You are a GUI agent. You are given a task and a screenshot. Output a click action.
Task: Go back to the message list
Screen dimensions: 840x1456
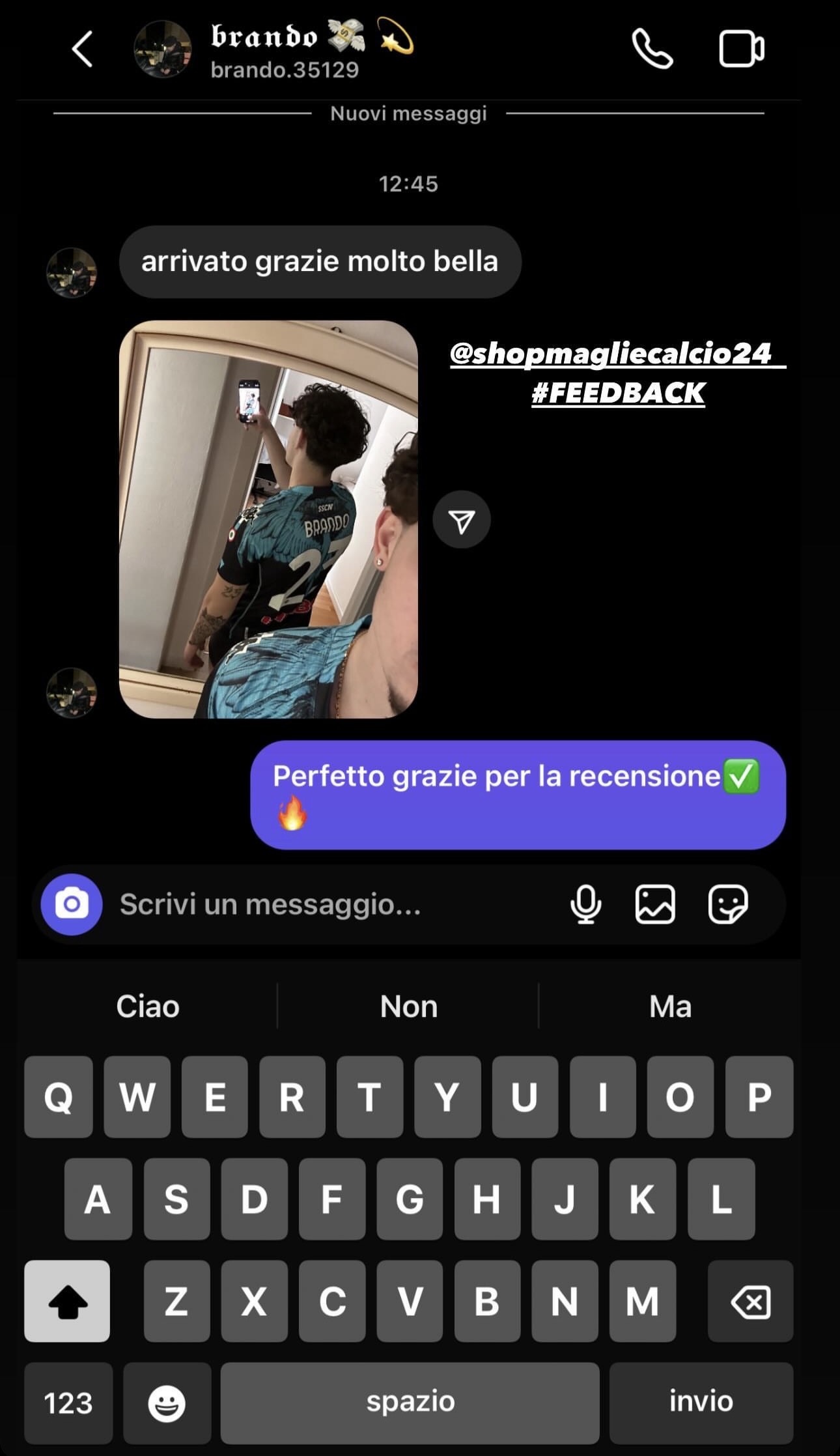82,50
